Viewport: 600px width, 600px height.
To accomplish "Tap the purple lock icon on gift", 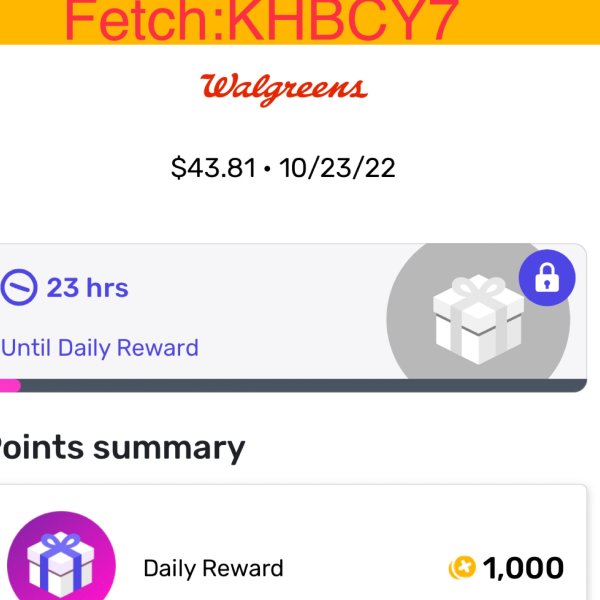I will pyautogui.click(x=547, y=278).
